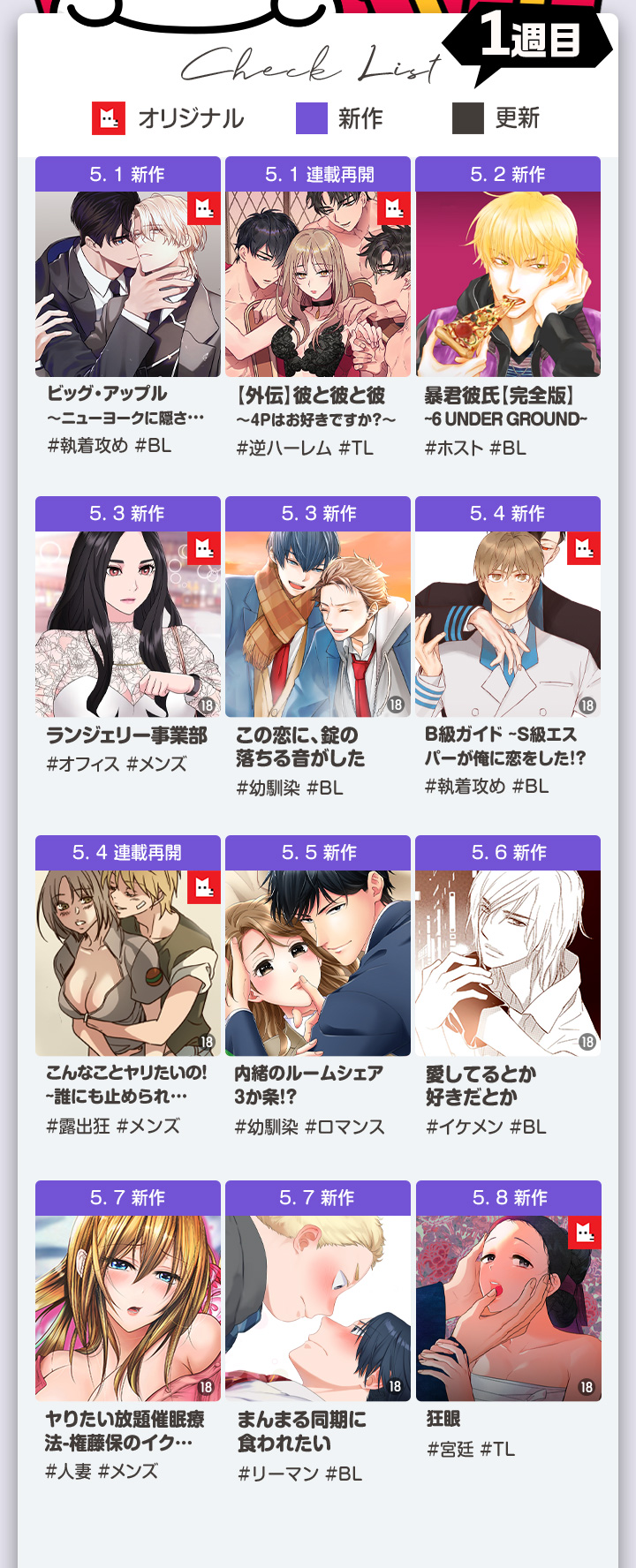View まんまる同期に食われたい comic
Viewport: 636px width, 1568px height.
point(318,1308)
